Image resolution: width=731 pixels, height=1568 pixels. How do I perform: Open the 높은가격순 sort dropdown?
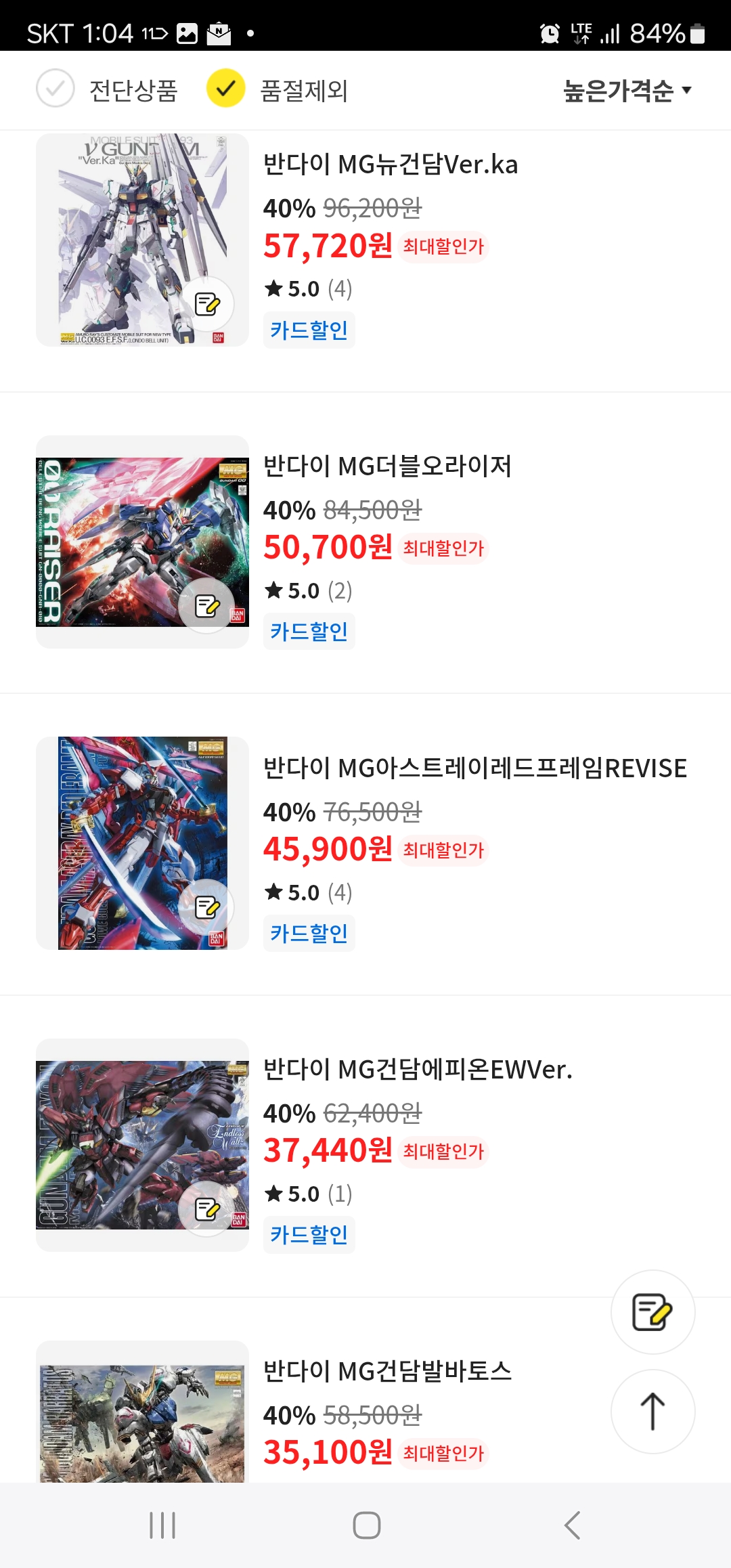tap(627, 90)
